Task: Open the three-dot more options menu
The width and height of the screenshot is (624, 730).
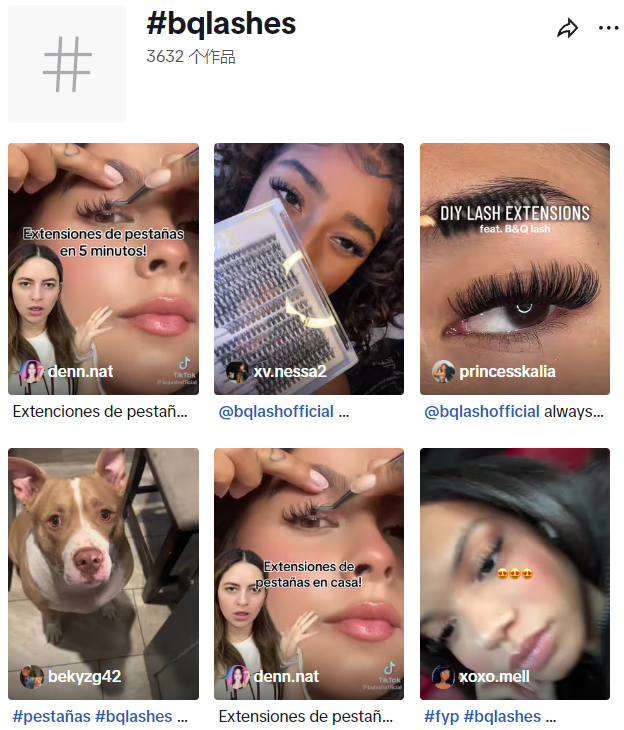Action: pos(608,29)
